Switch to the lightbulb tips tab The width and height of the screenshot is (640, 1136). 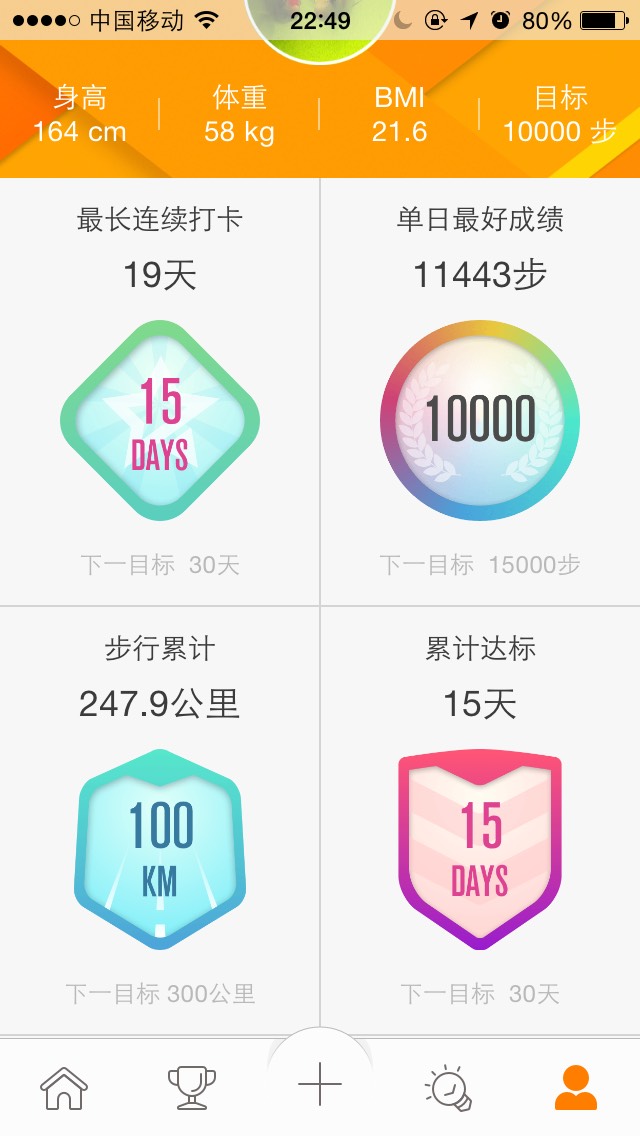point(448,1088)
